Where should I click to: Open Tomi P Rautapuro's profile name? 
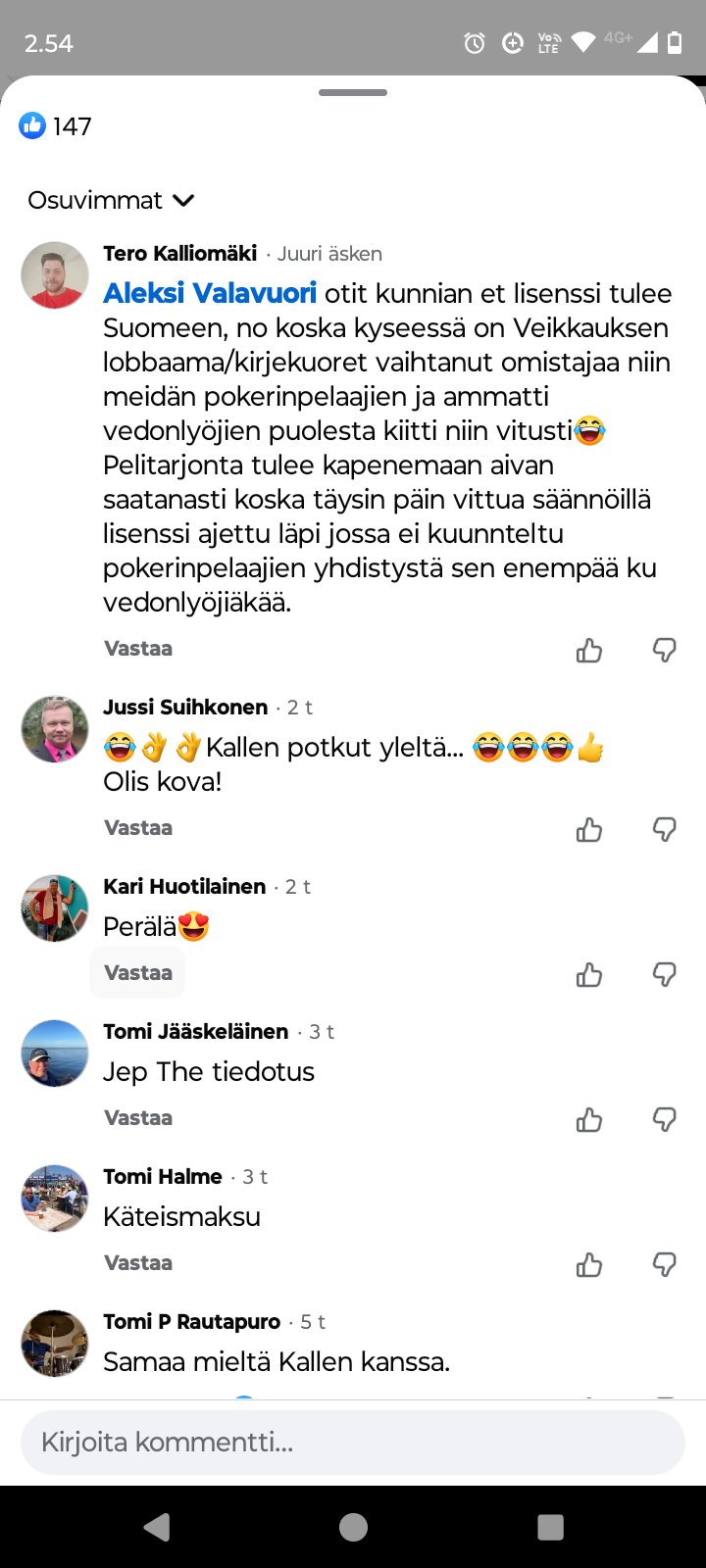tap(192, 1322)
